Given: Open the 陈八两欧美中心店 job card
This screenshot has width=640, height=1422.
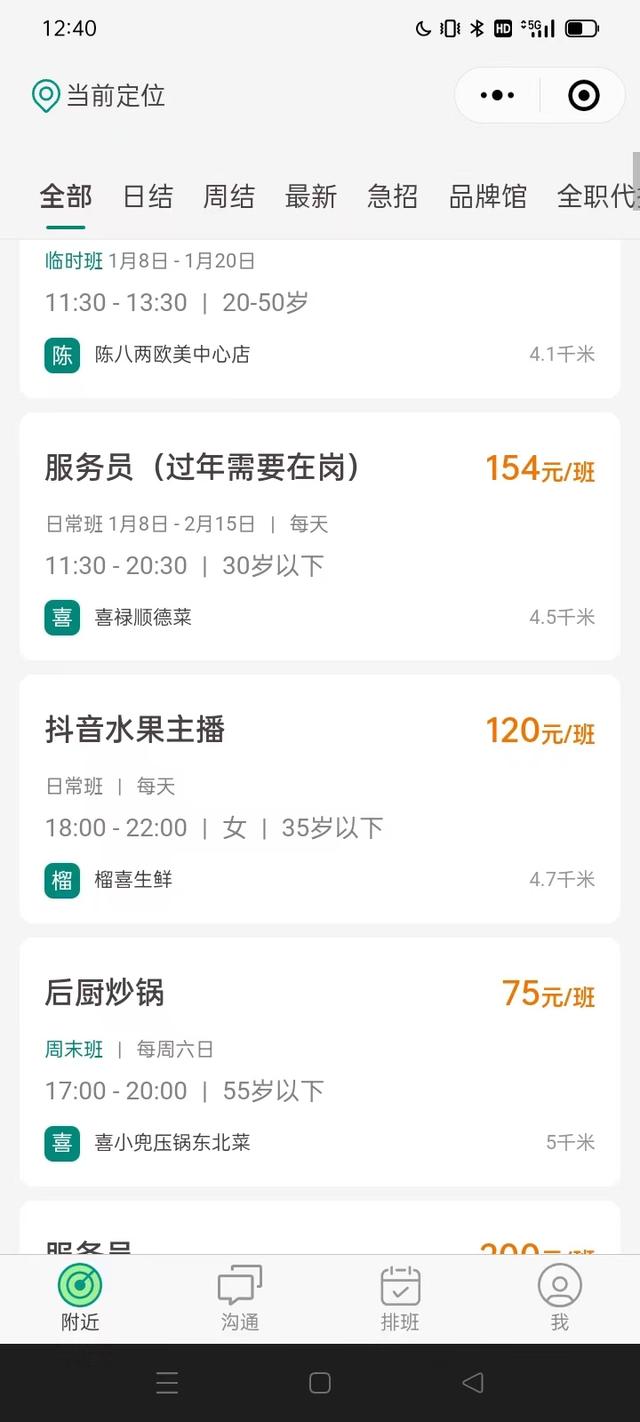Looking at the screenshot, I should click(320, 320).
